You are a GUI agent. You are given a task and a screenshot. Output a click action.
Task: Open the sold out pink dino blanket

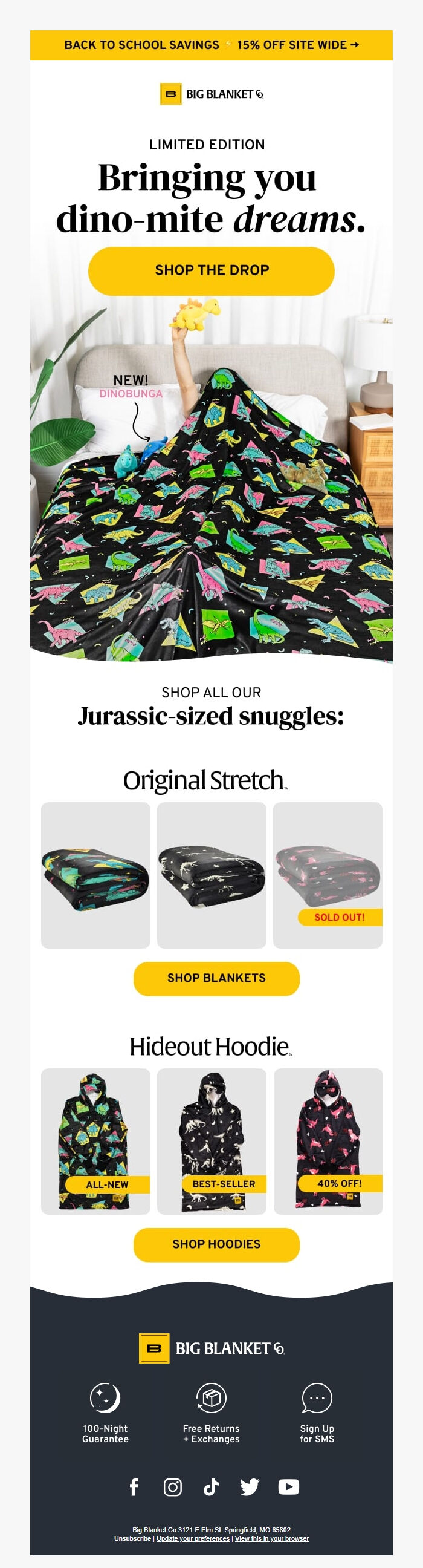click(x=328, y=875)
